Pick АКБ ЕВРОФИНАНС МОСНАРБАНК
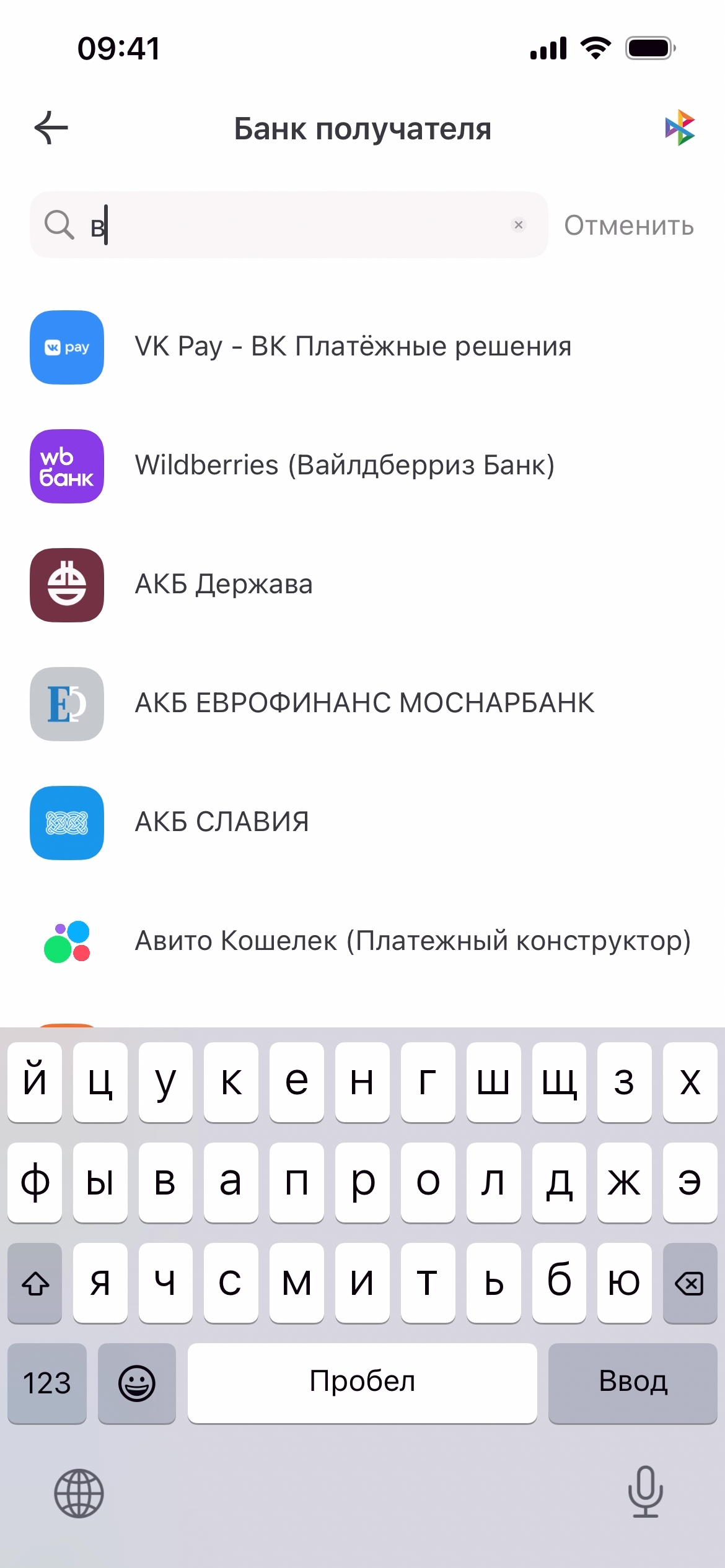Viewport: 725px width, 1568px height. point(364,703)
